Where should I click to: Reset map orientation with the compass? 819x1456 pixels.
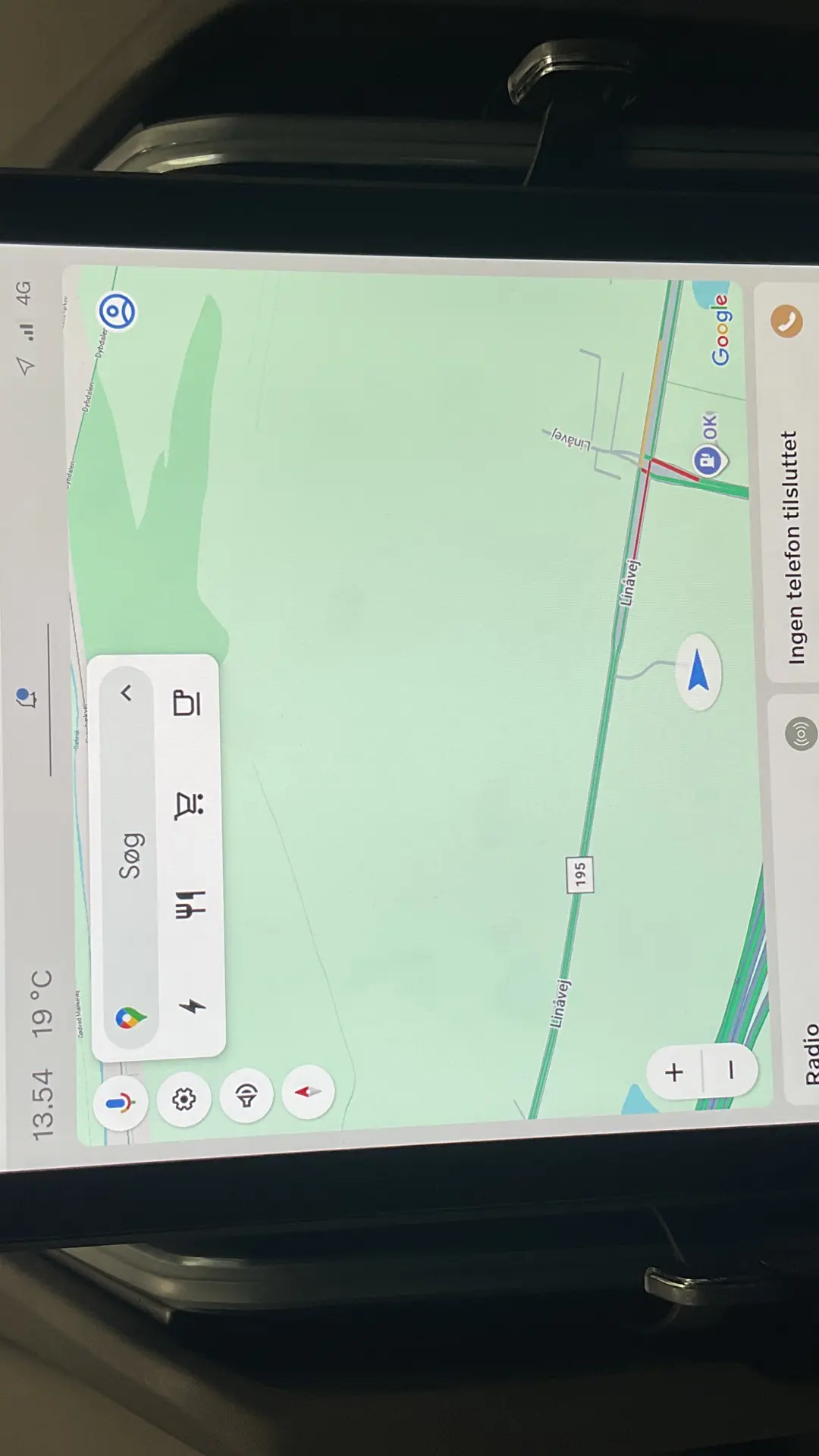pos(308,1092)
